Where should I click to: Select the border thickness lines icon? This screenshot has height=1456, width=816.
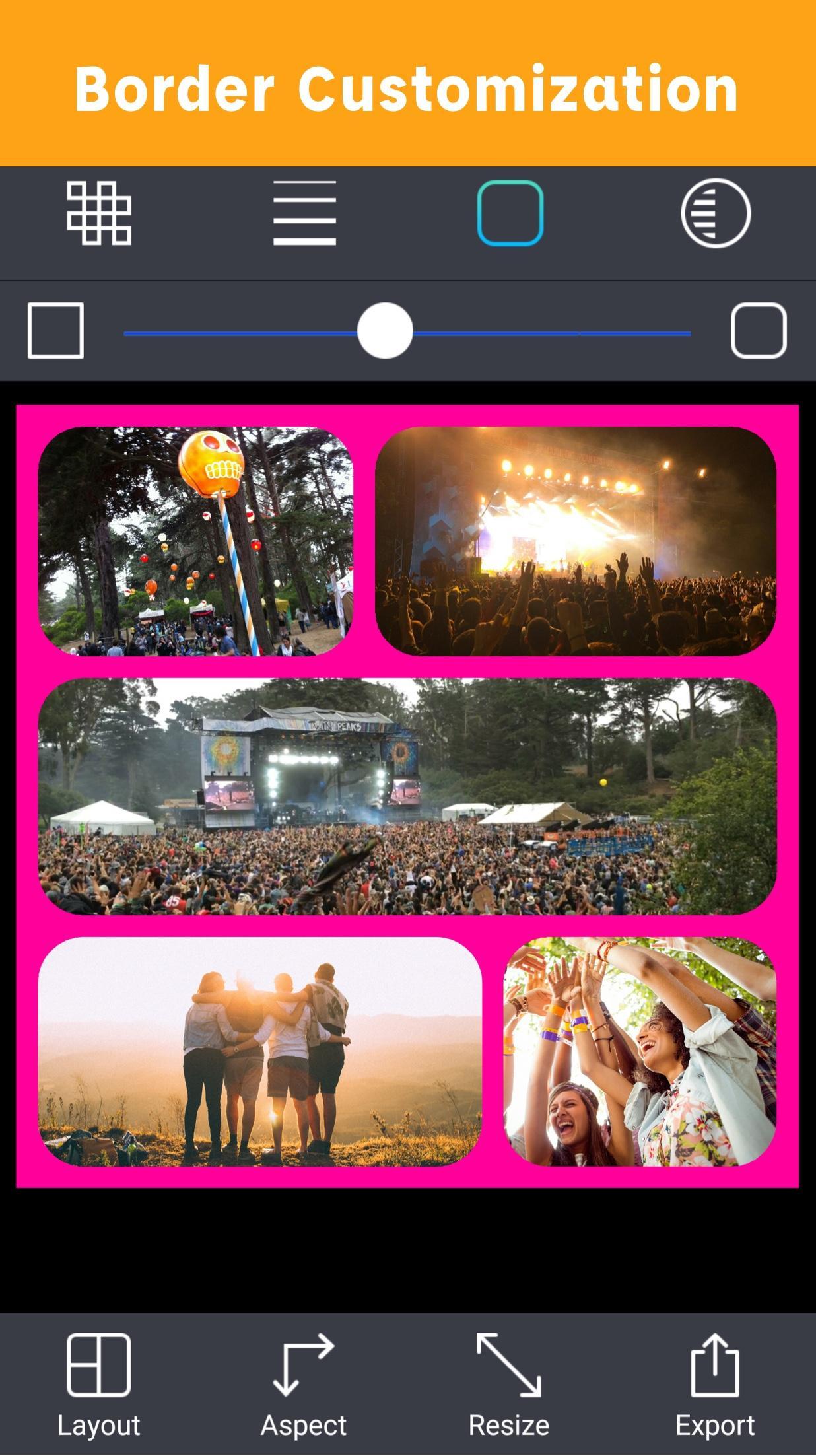(x=304, y=213)
